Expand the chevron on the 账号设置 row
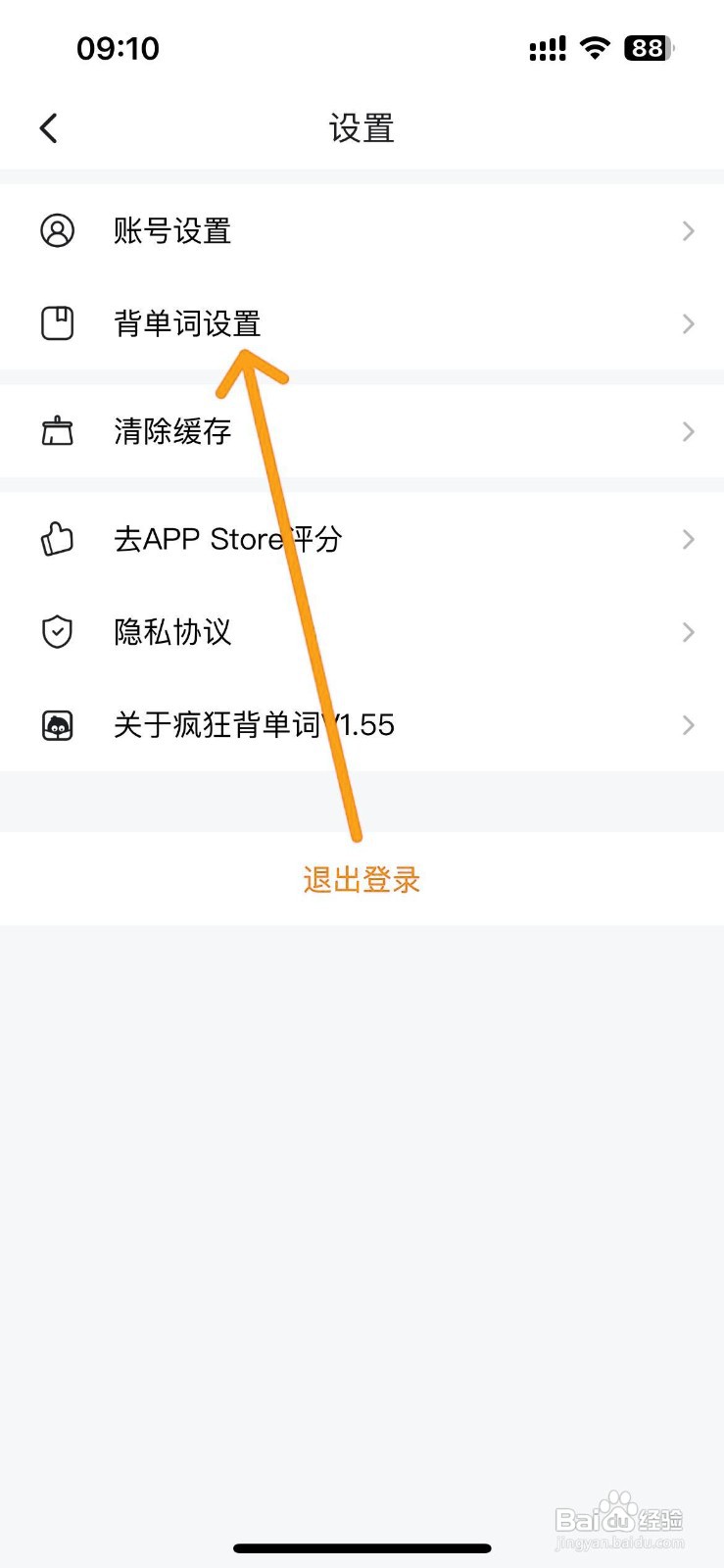Screen dimensions: 724x1568 pyautogui.click(x=688, y=231)
